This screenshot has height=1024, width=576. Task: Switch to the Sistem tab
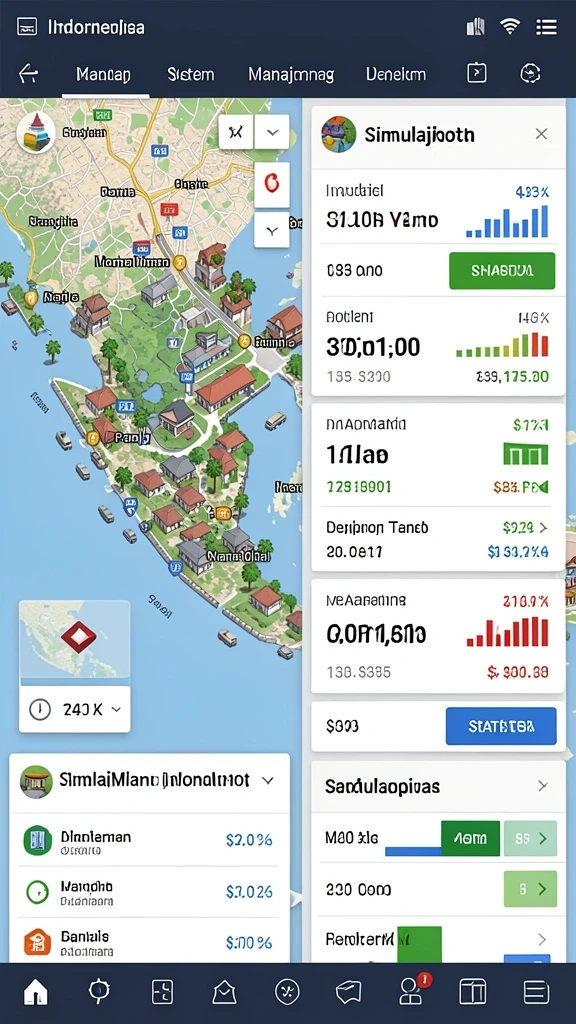(190, 74)
